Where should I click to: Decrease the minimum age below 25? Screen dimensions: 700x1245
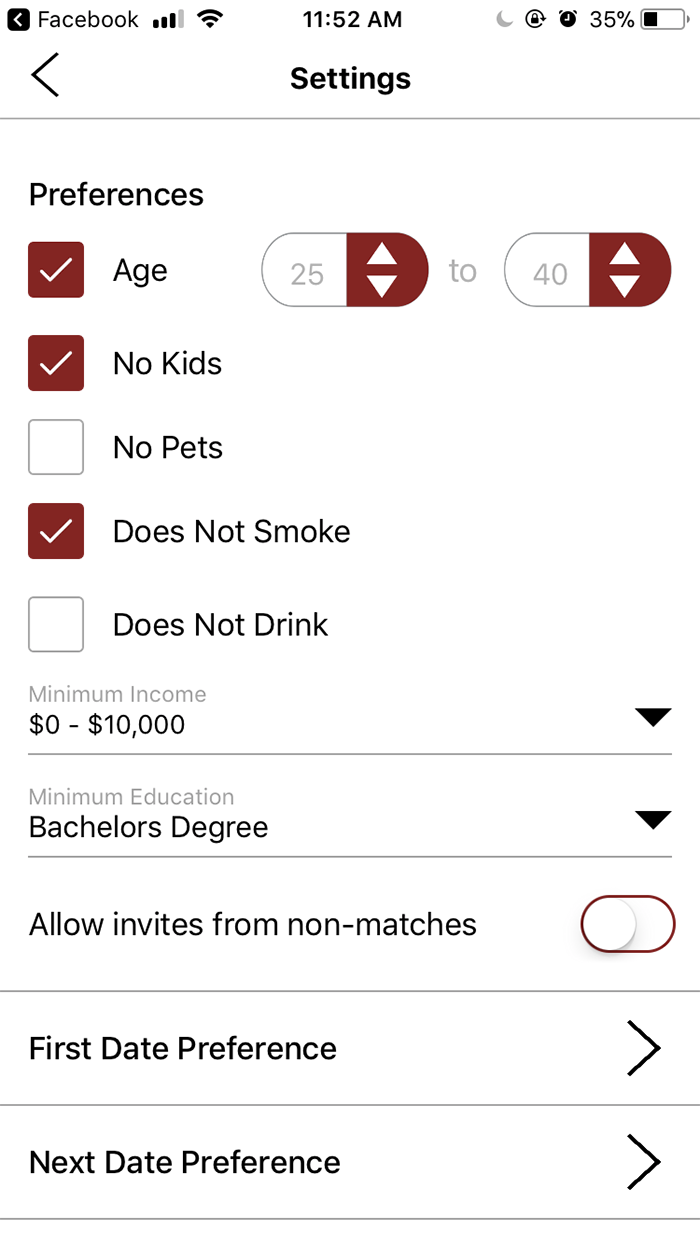(x=382, y=288)
